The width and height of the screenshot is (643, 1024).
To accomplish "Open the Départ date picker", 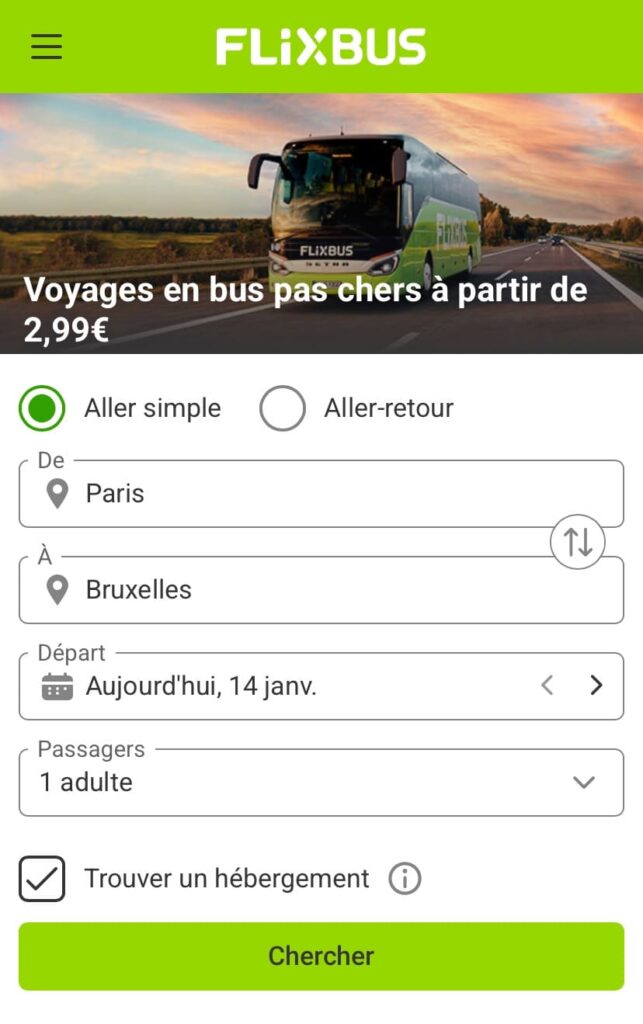I will coord(280,686).
